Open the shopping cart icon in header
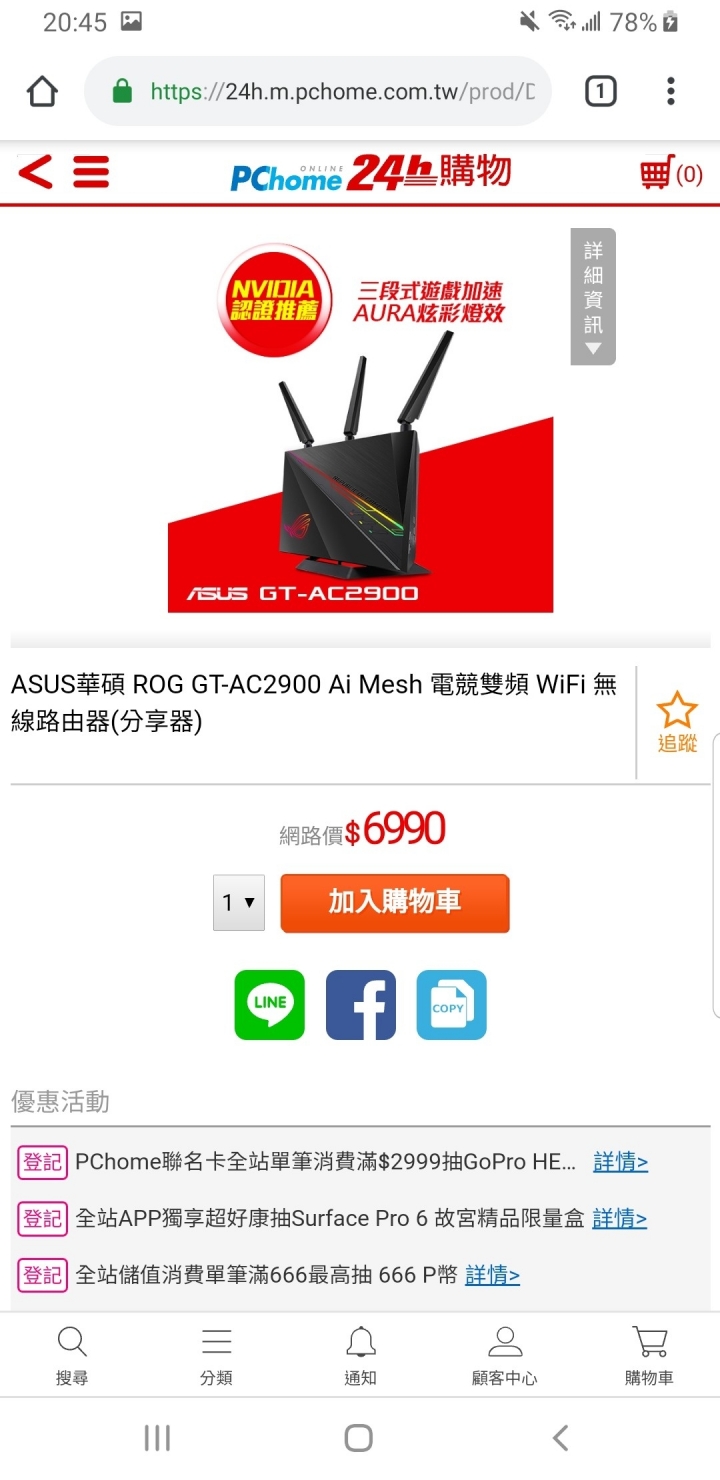 tap(671, 174)
